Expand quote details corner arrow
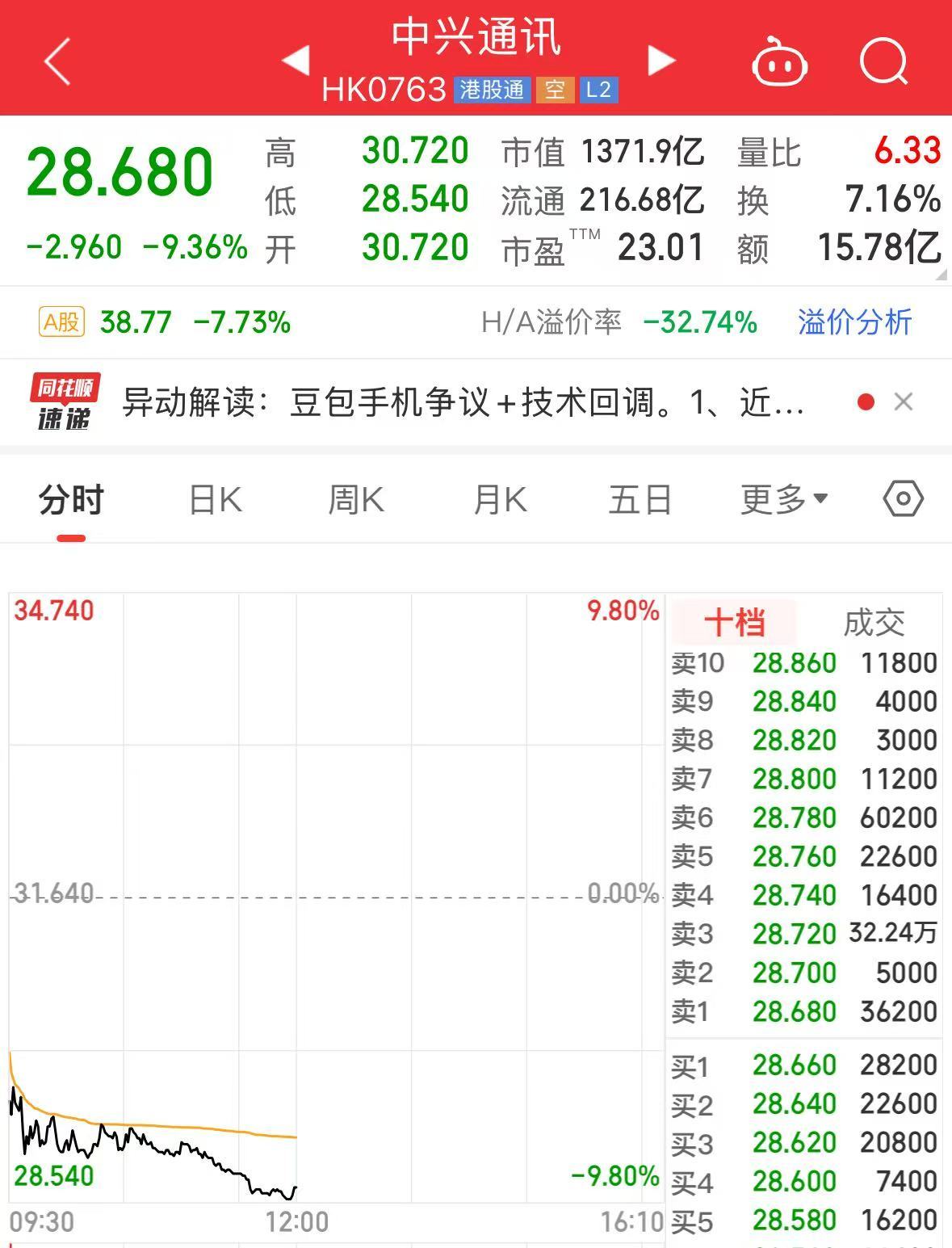Screen dimensions: 952x1248 point(942,275)
